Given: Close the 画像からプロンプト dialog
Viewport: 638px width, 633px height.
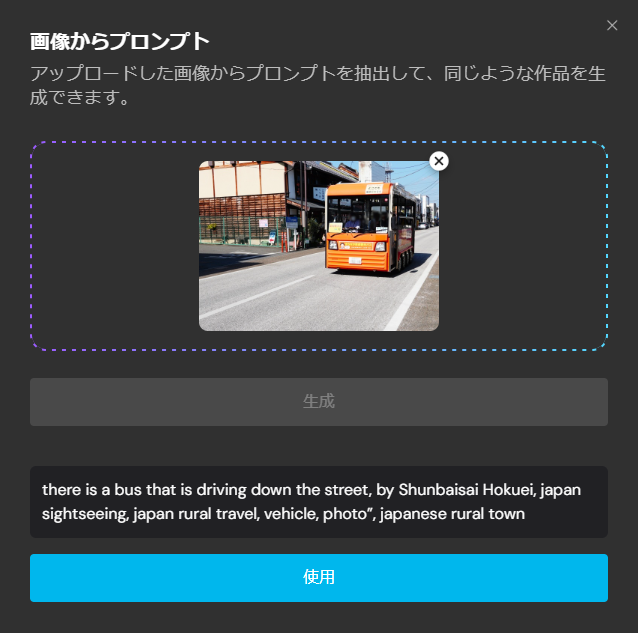Looking at the screenshot, I should (x=612, y=26).
